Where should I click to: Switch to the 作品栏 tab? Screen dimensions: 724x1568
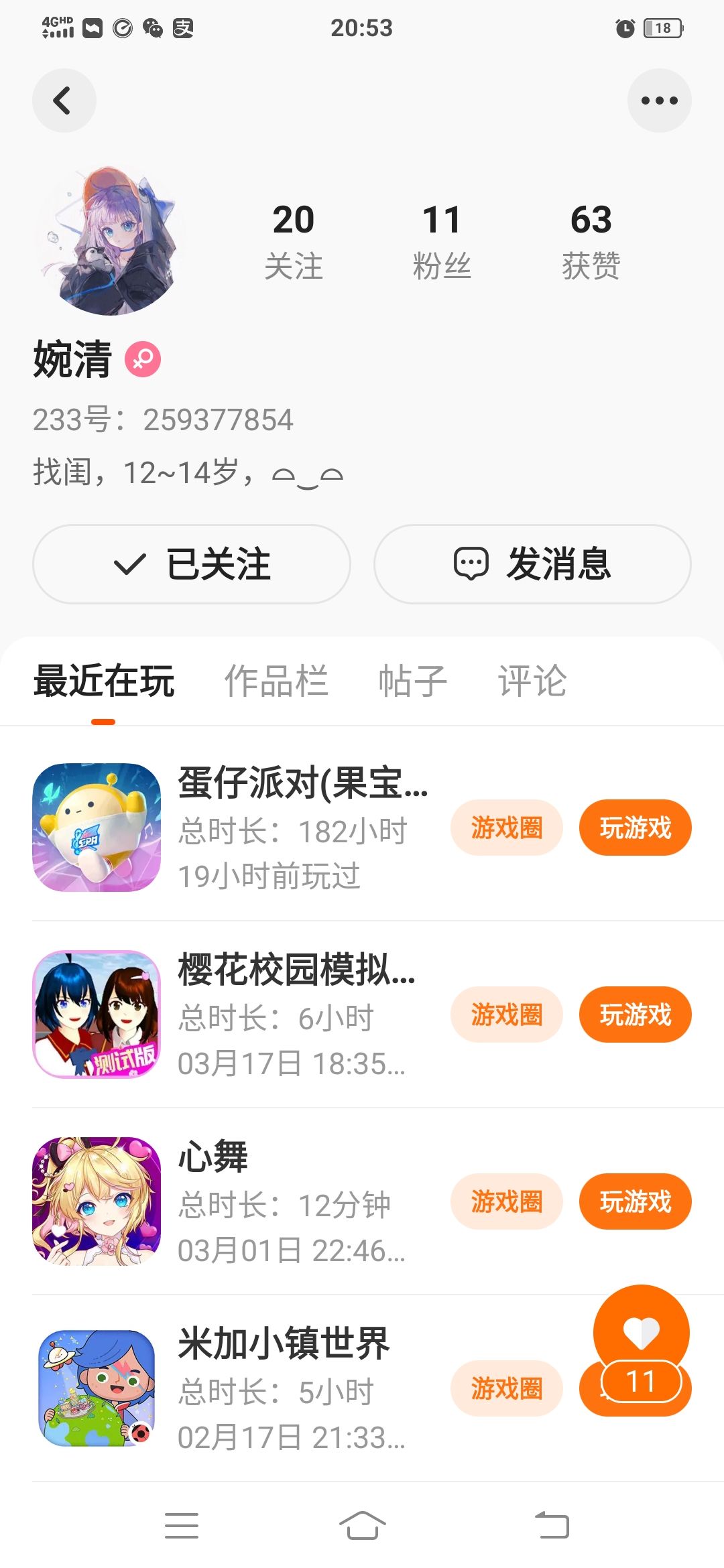276,681
